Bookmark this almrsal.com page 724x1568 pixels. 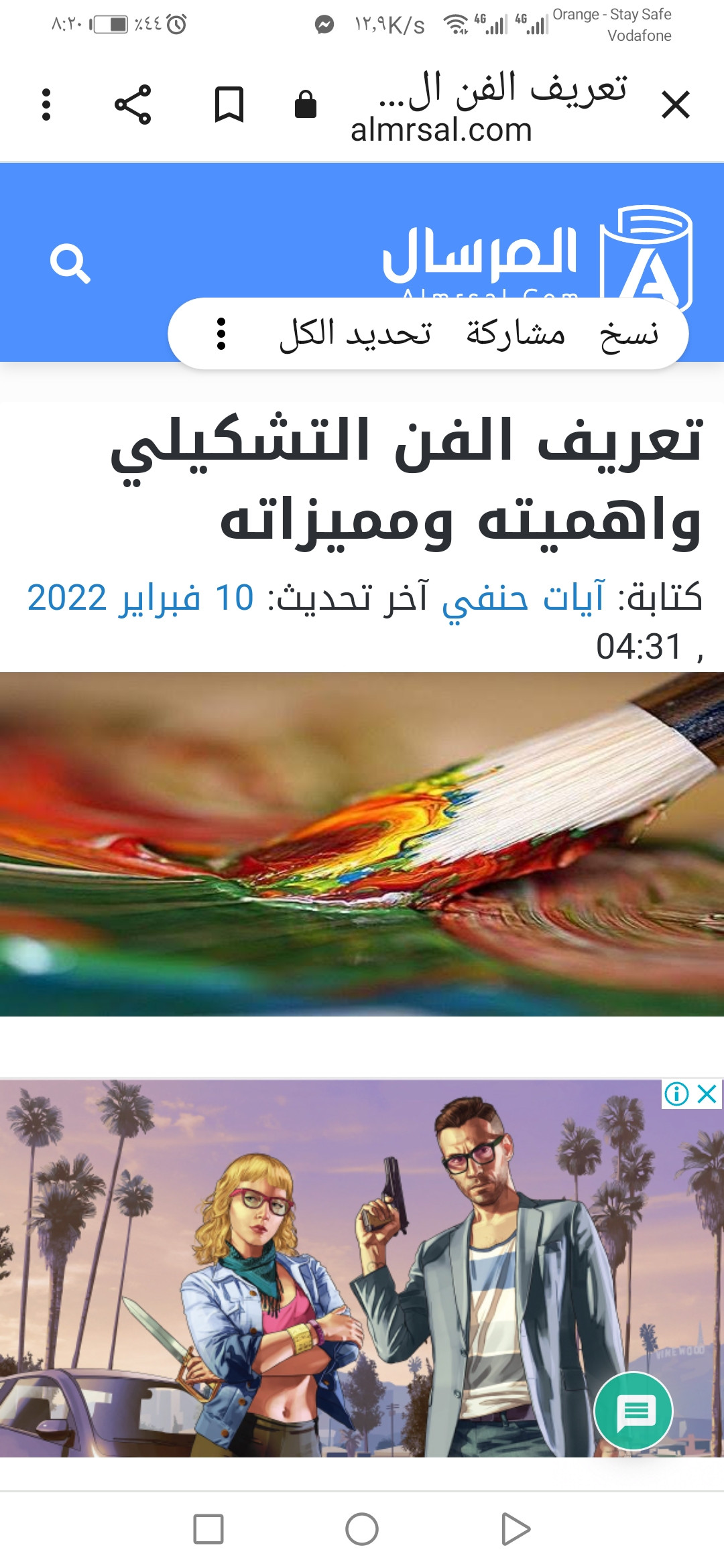(x=229, y=105)
